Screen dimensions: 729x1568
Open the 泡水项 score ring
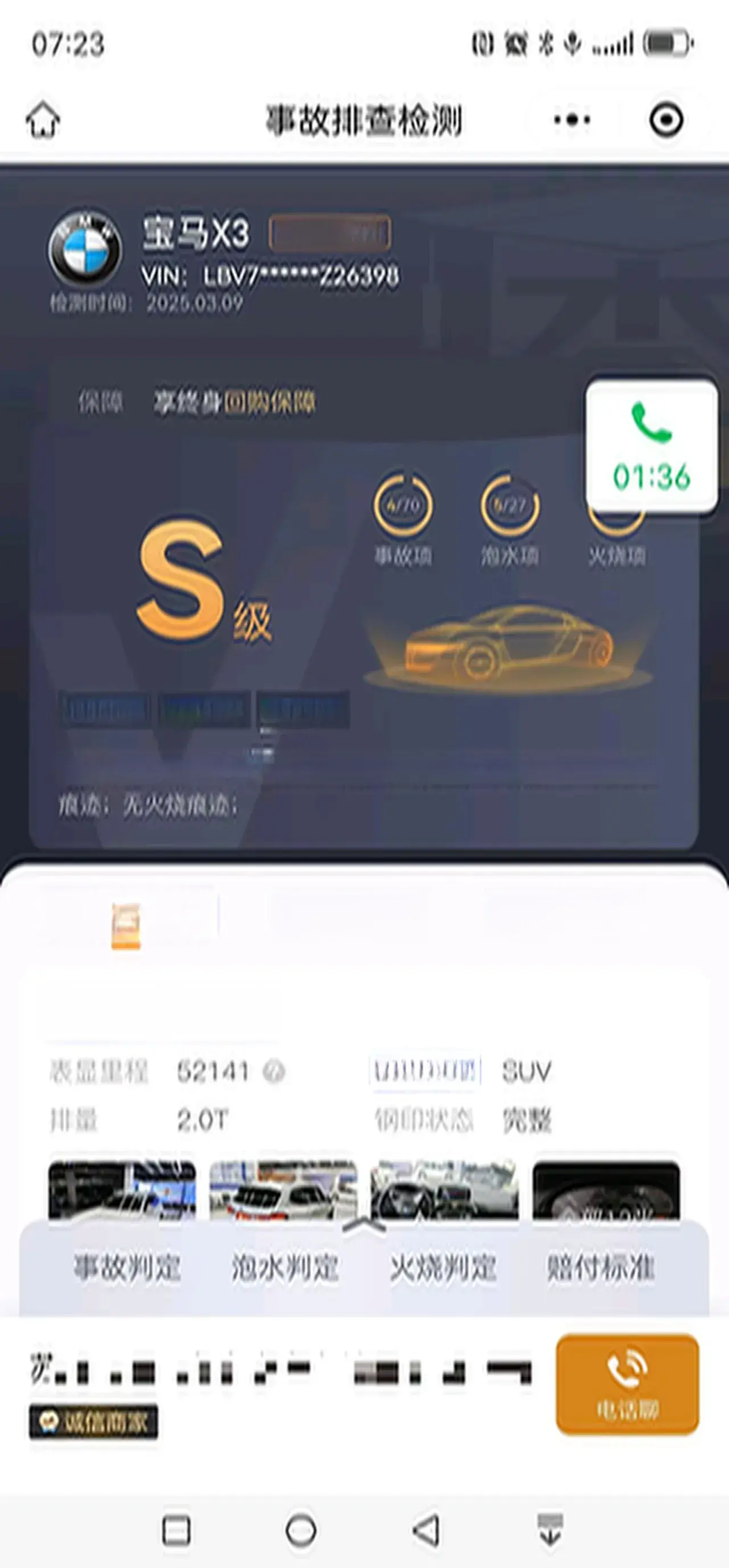click(509, 506)
